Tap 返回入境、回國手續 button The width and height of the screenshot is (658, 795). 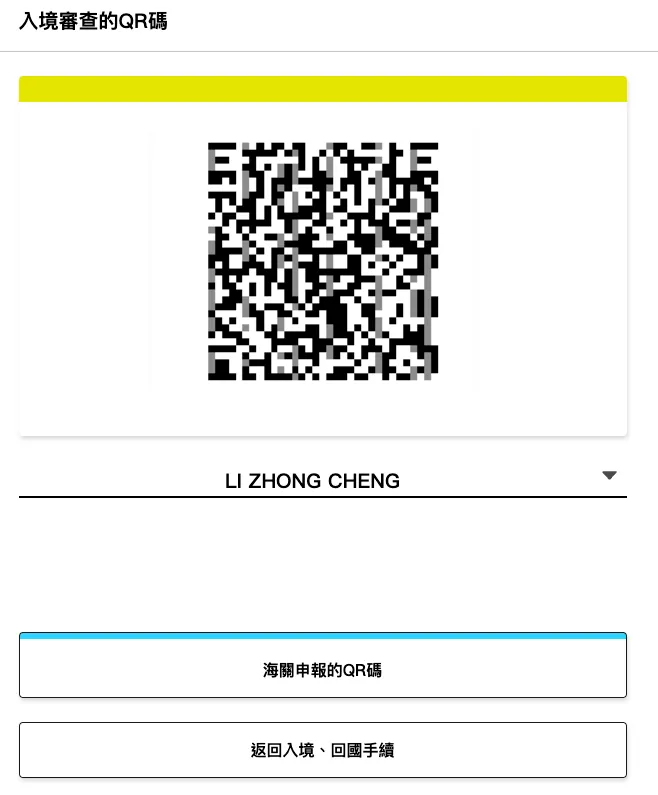(322, 750)
